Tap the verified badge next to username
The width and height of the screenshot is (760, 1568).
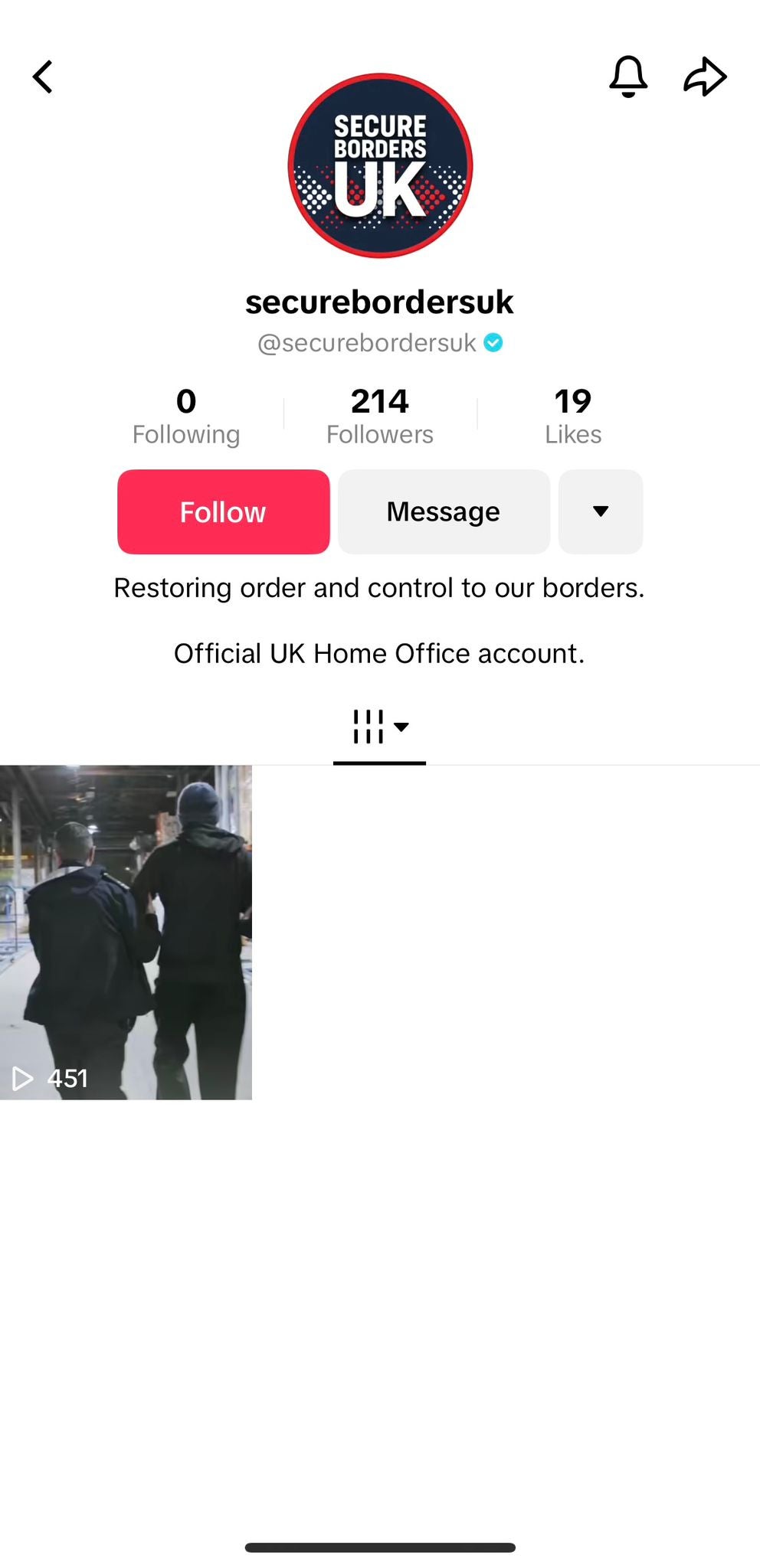point(495,343)
